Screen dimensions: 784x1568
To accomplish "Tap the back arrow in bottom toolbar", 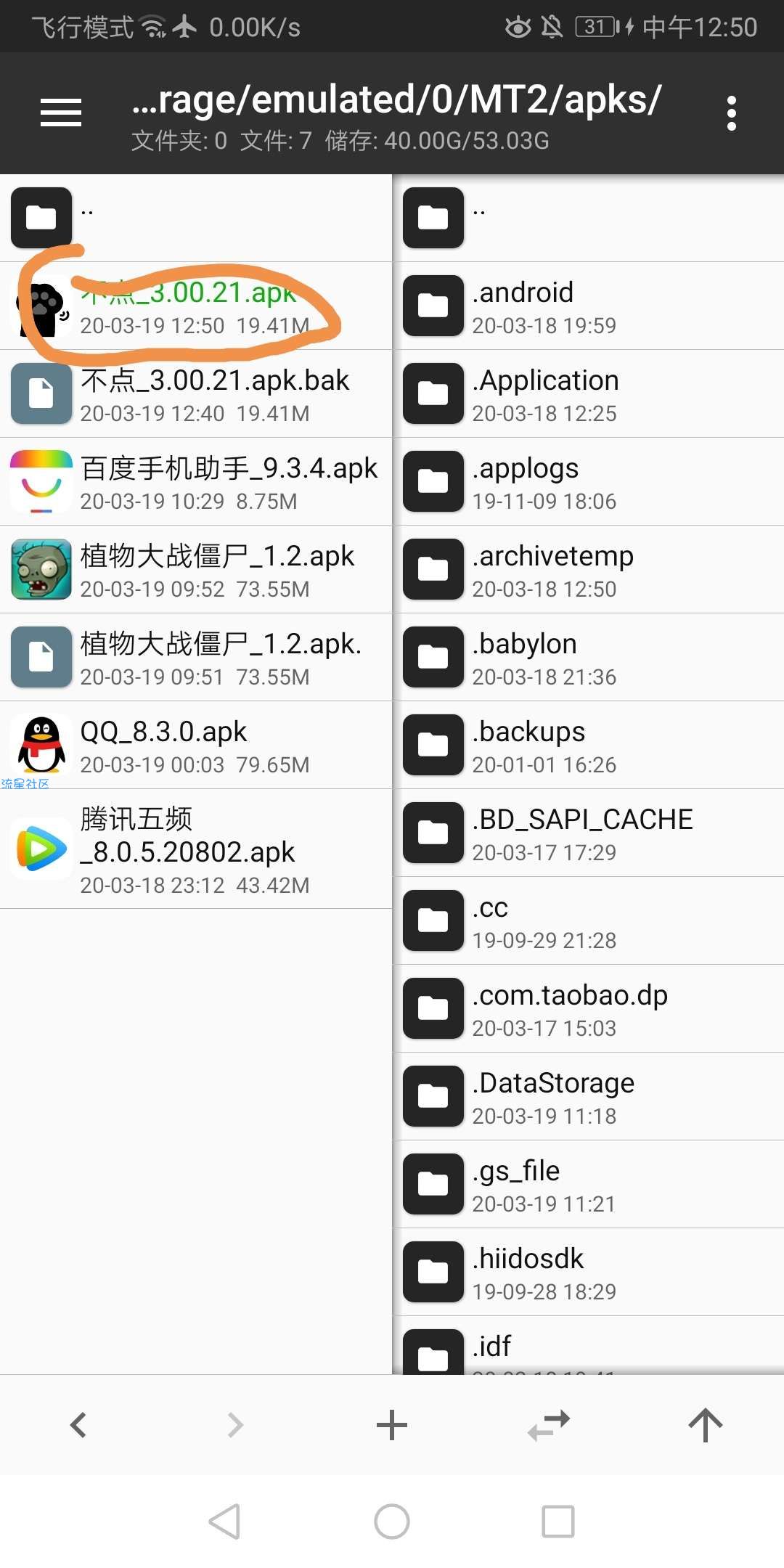I will click(78, 1424).
